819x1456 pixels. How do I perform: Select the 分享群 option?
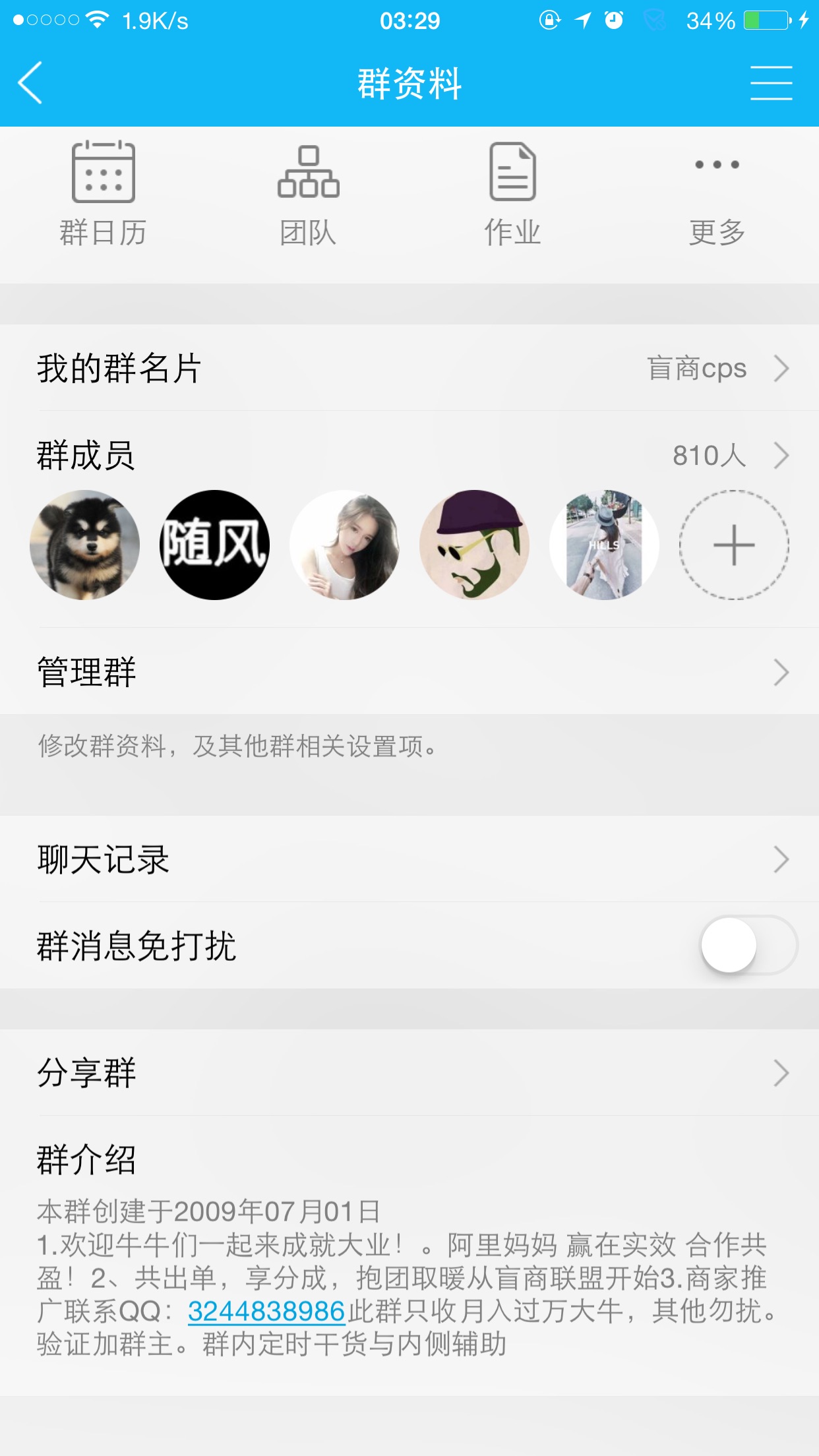(409, 1072)
